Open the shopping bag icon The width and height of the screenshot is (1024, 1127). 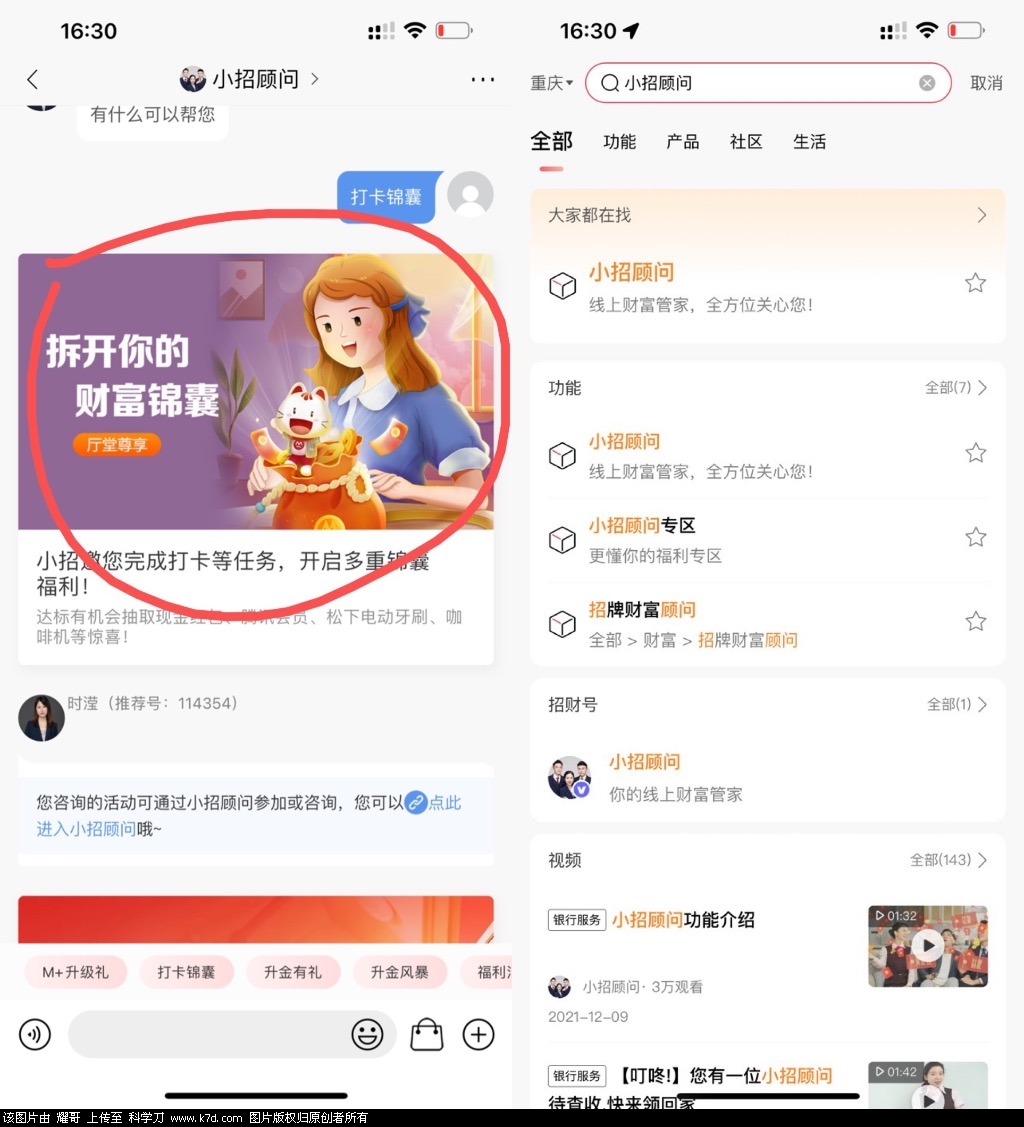[427, 1035]
